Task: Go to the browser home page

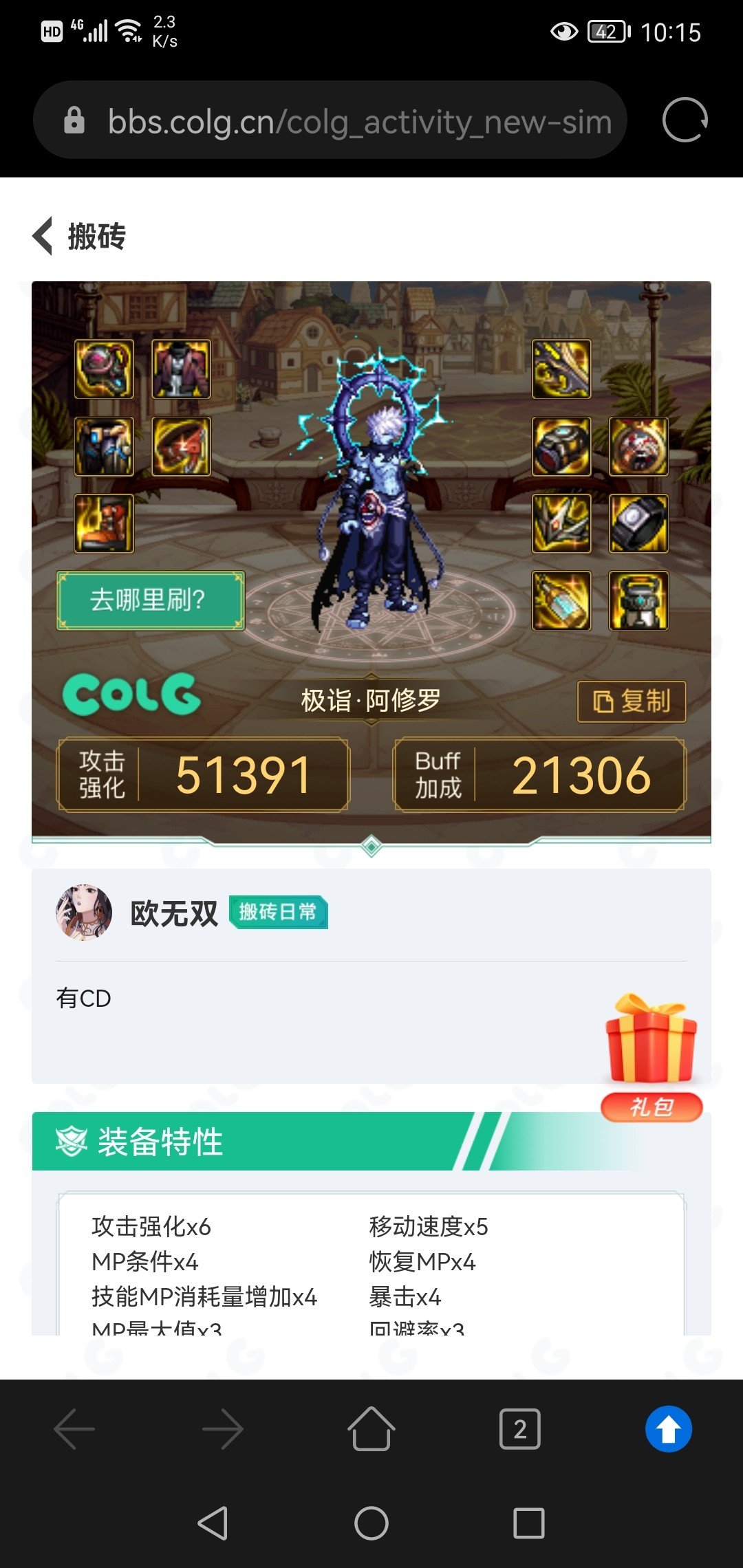Action: [x=371, y=1429]
